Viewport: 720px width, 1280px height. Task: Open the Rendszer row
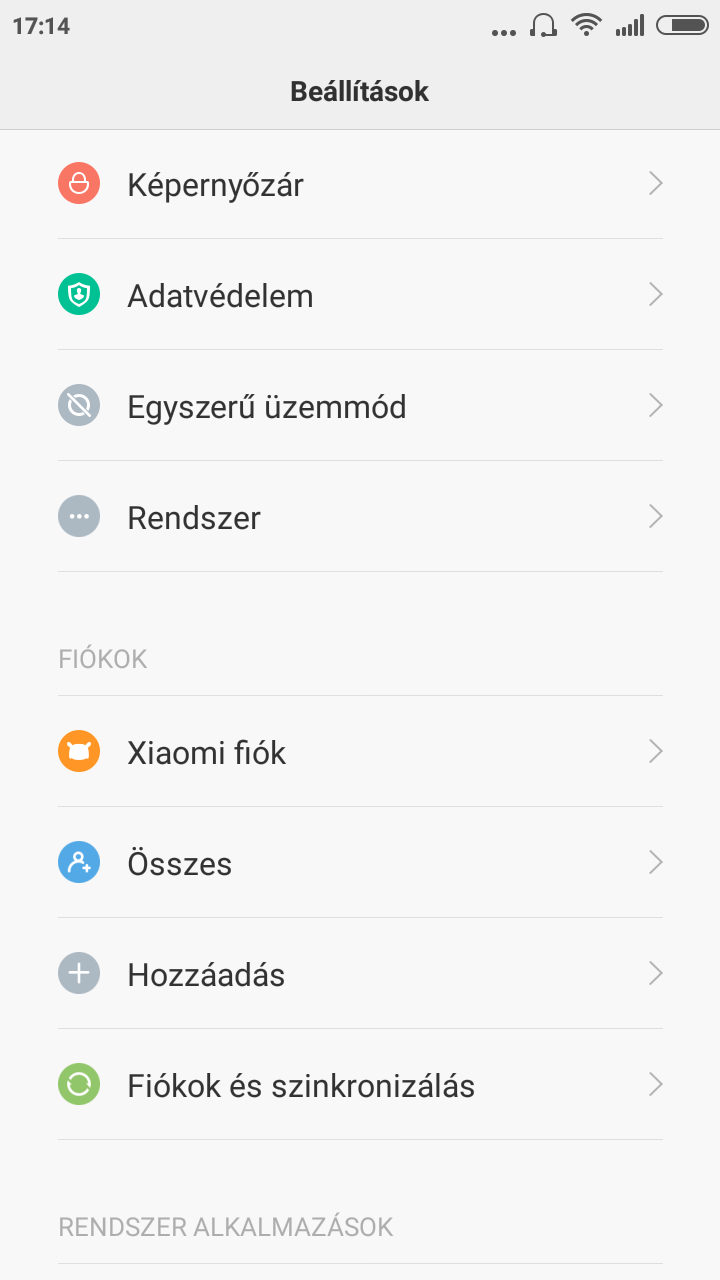[x=360, y=518]
